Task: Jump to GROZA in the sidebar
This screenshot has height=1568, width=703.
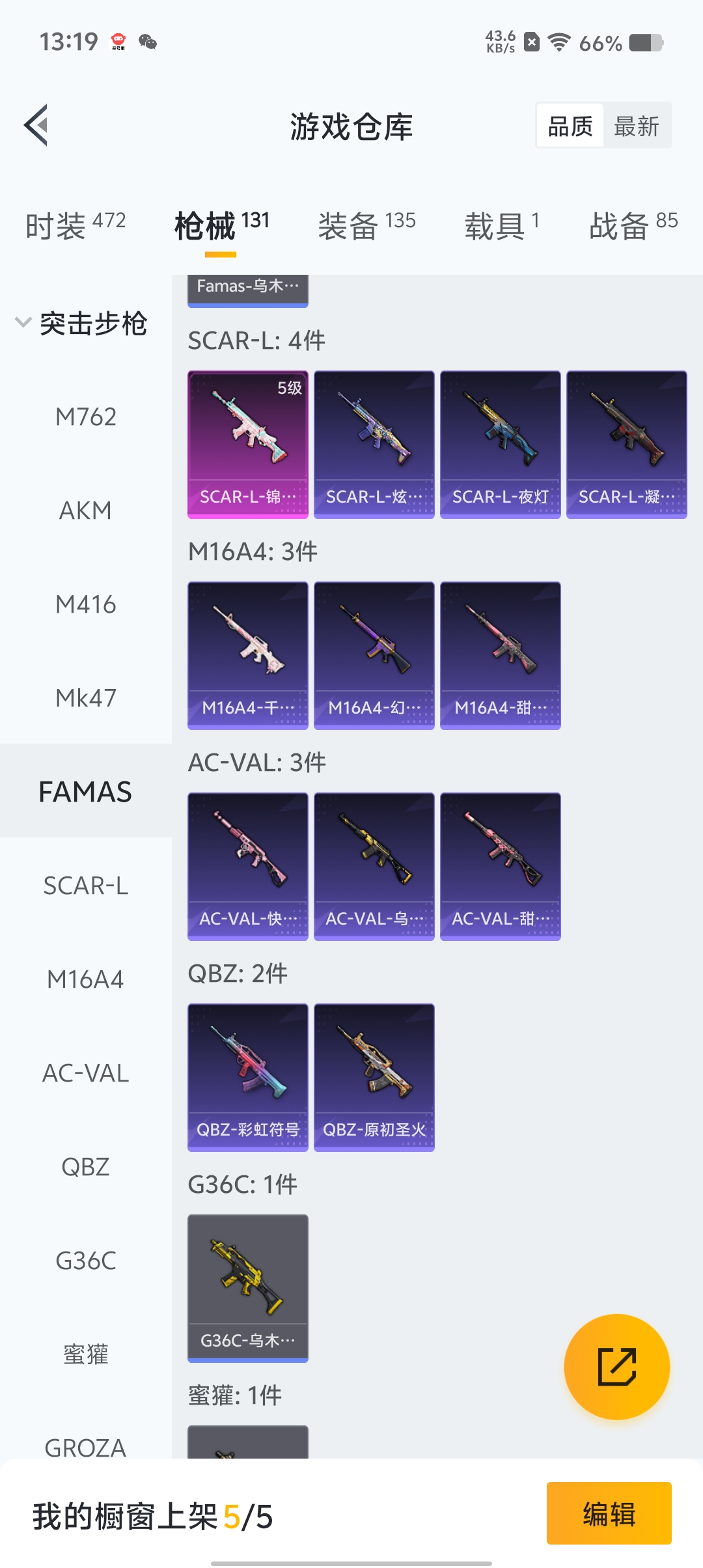Action: coord(85,1447)
